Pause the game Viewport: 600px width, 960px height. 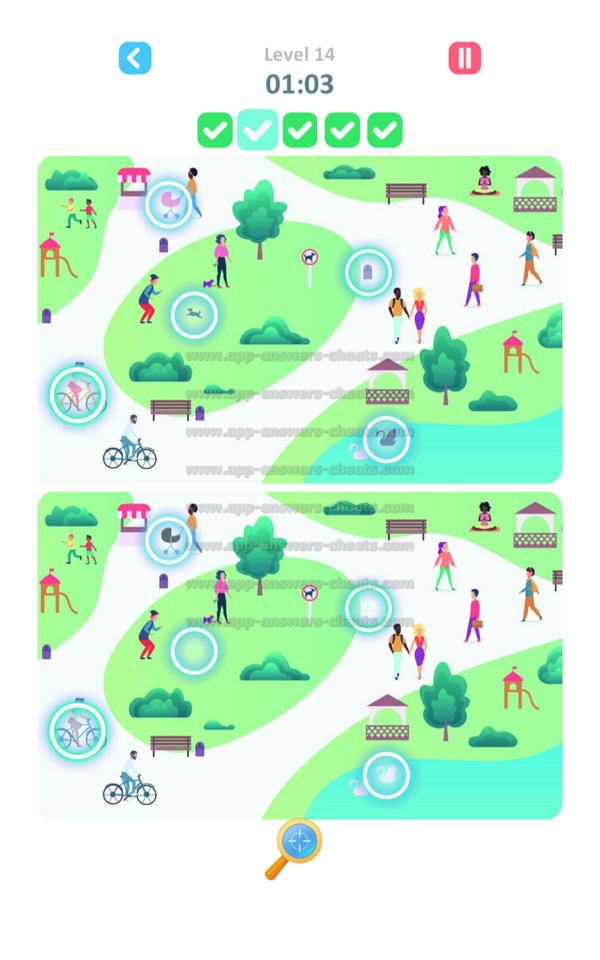[464, 58]
